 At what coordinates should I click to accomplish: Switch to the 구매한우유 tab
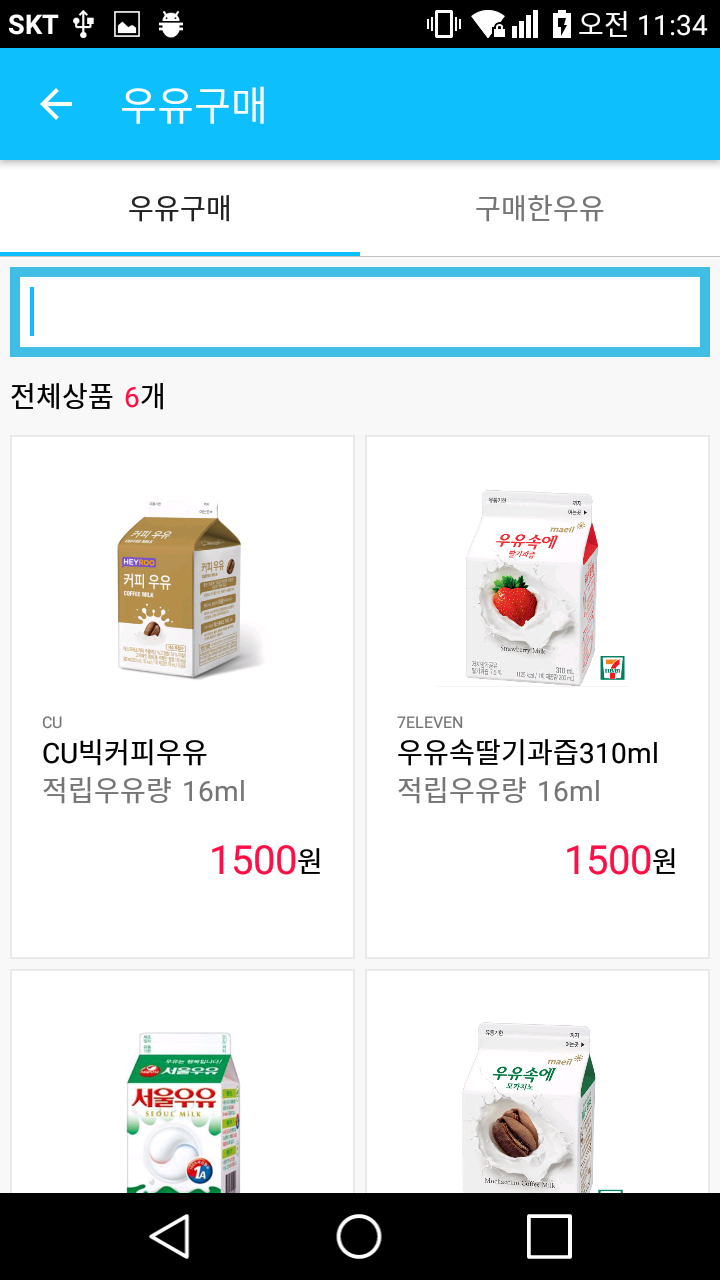click(x=540, y=208)
